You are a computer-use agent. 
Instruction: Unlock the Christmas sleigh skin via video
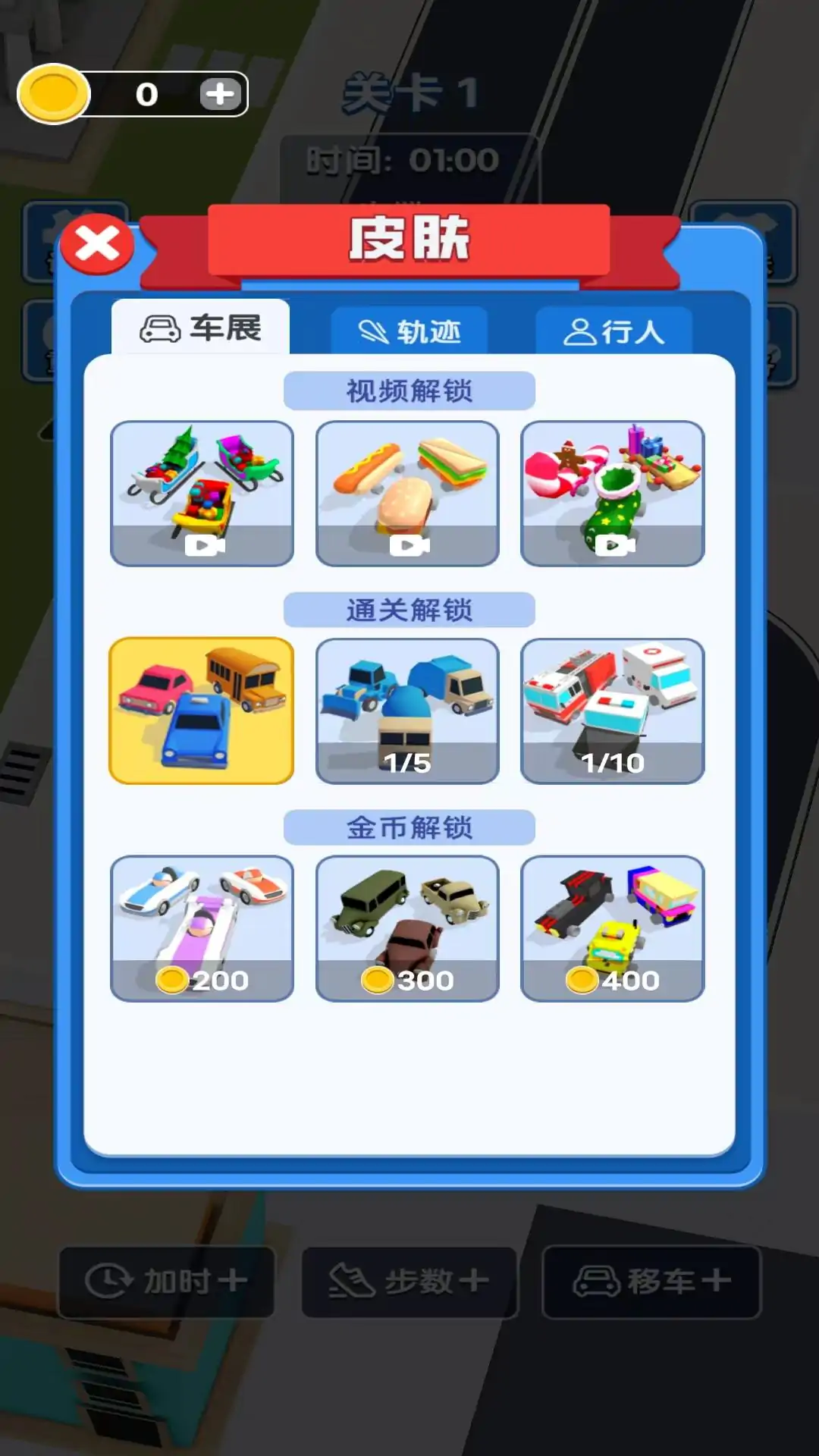[x=202, y=493]
